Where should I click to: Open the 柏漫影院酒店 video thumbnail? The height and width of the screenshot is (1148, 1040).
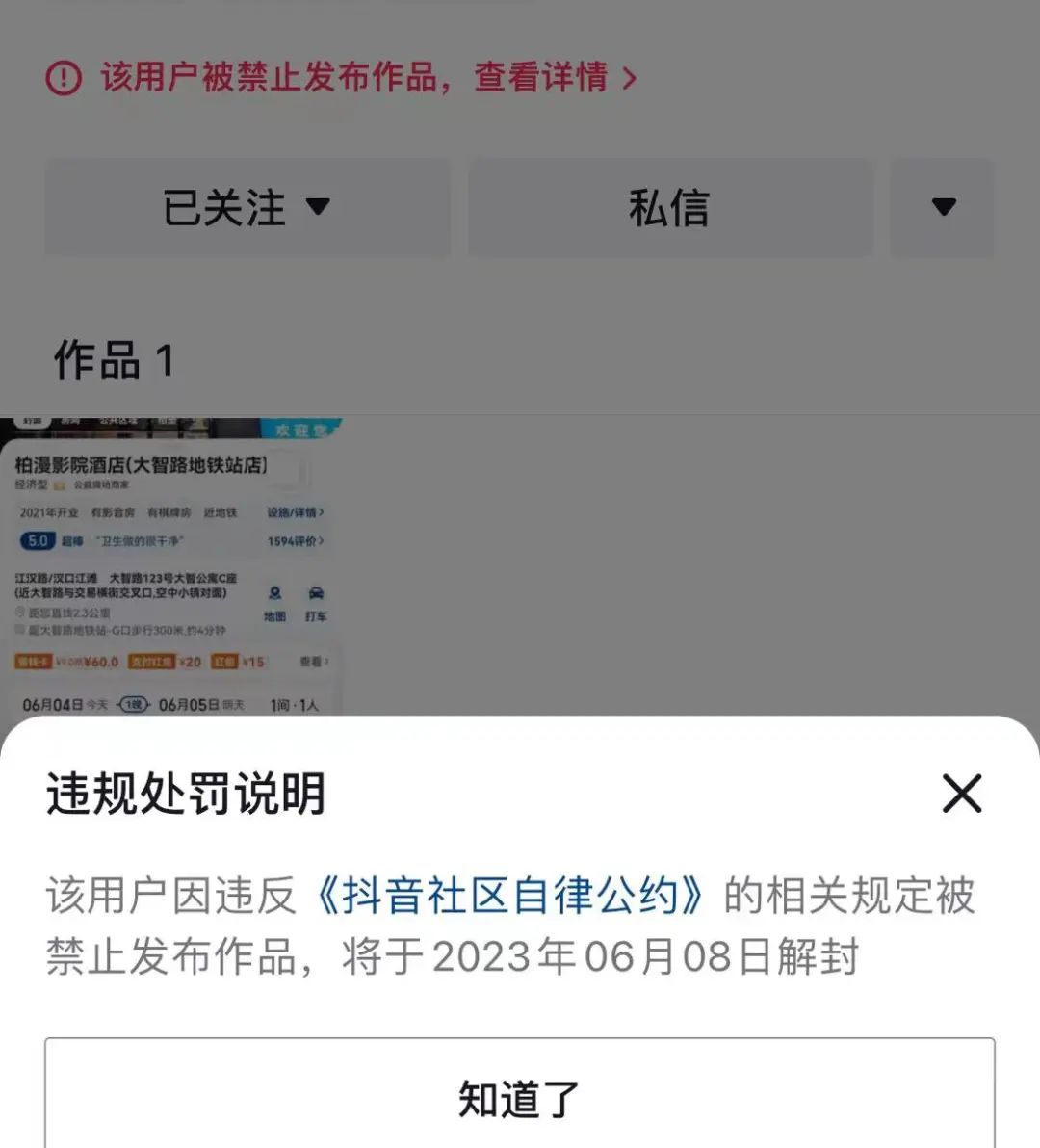[x=171, y=568]
